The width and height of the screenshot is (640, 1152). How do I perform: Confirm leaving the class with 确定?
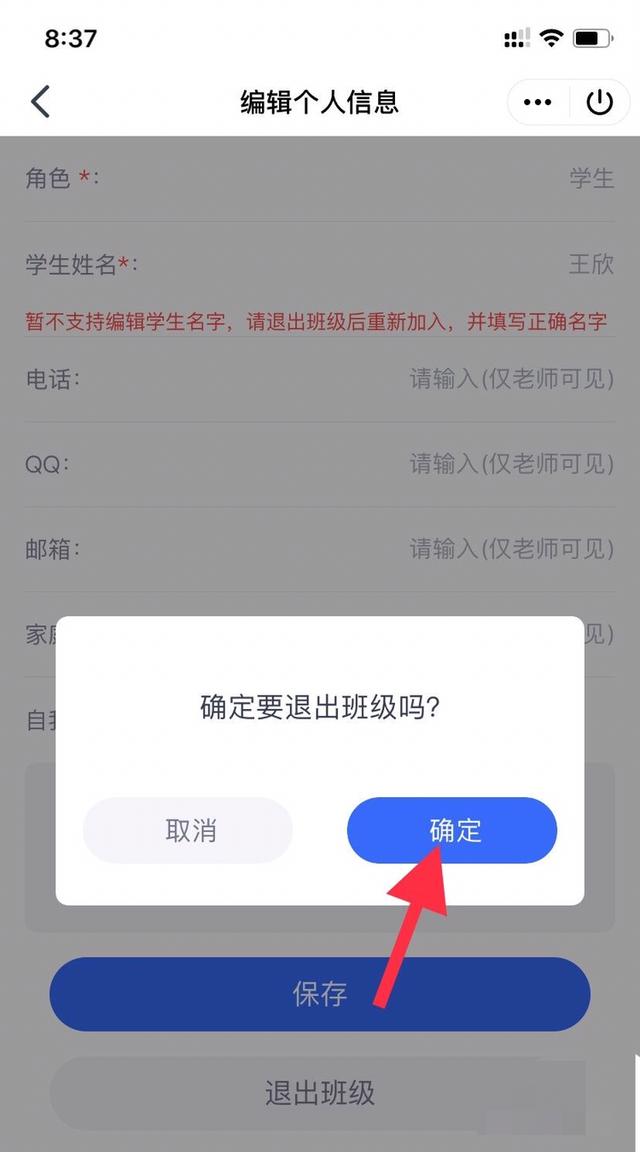tap(452, 830)
